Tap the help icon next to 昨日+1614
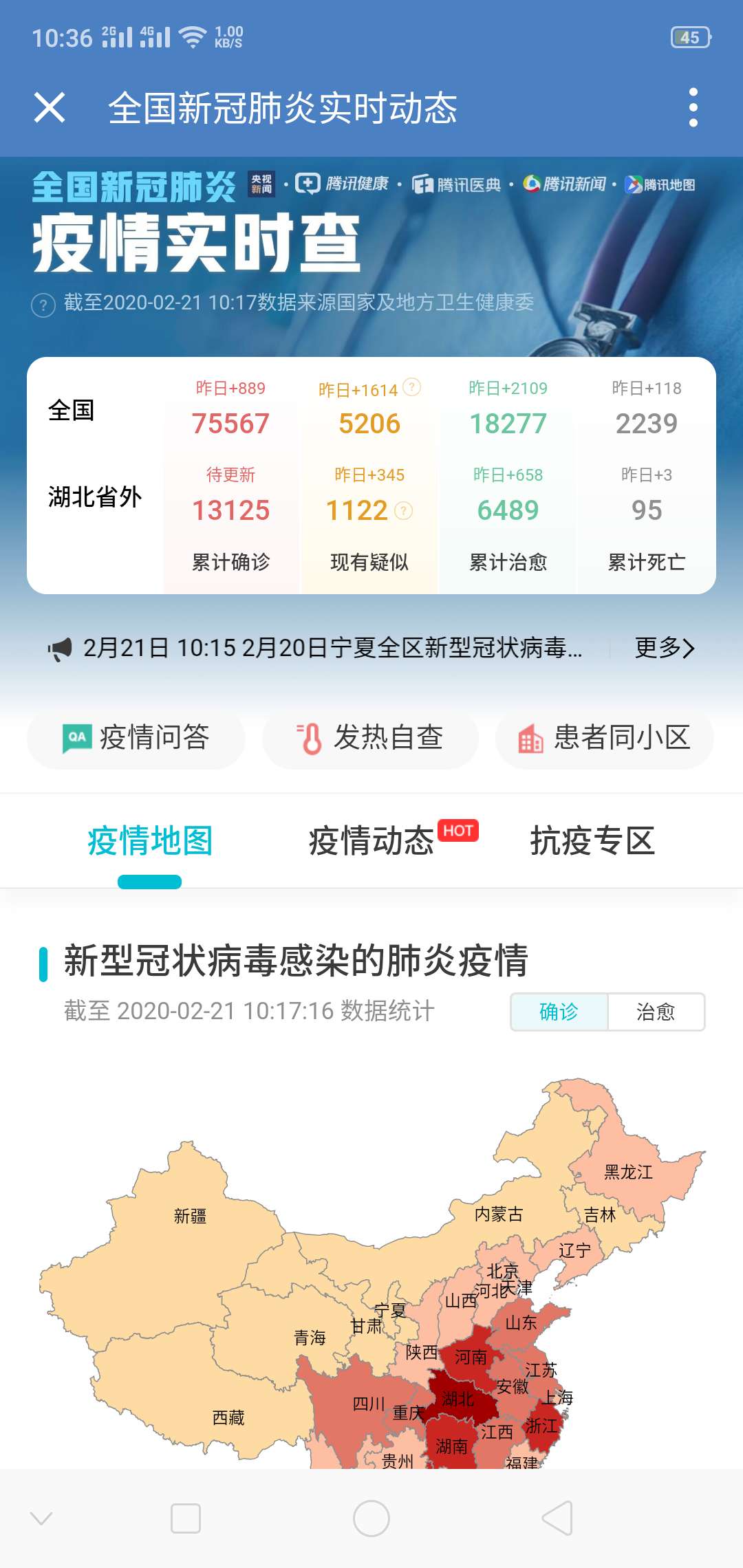The image size is (743, 1568). [x=411, y=387]
